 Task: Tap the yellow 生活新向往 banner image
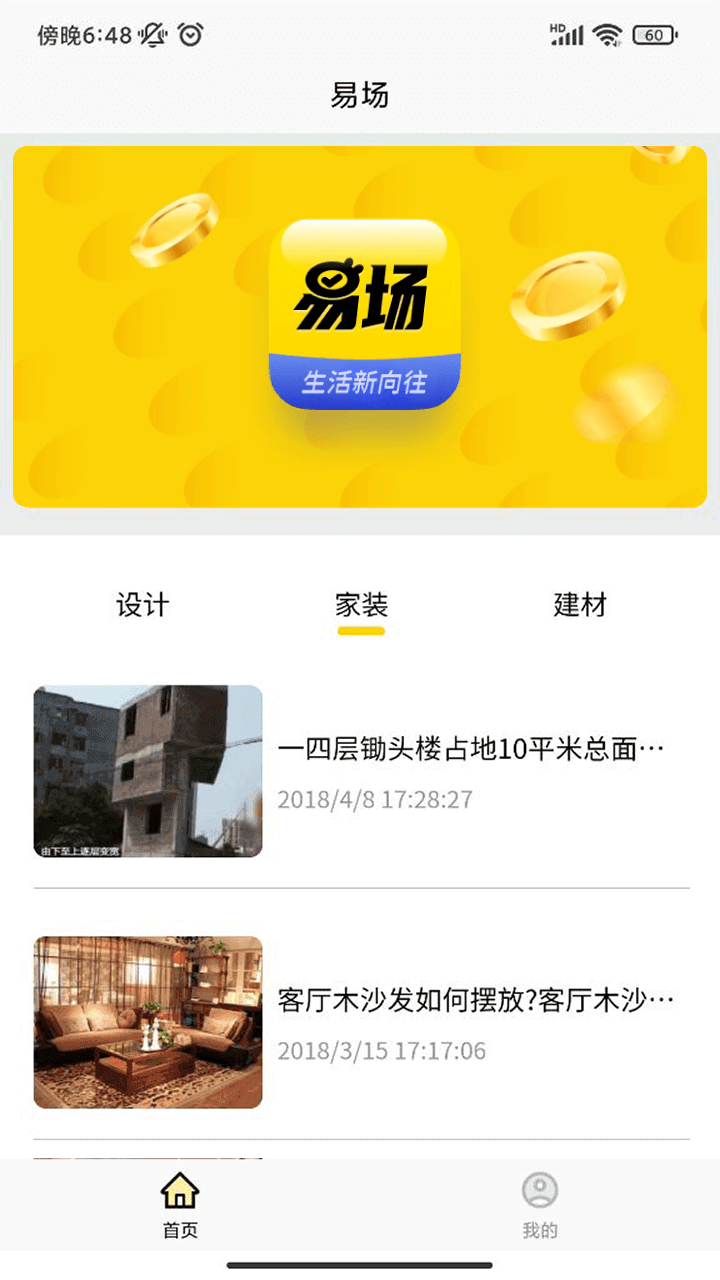pyautogui.click(x=360, y=325)
